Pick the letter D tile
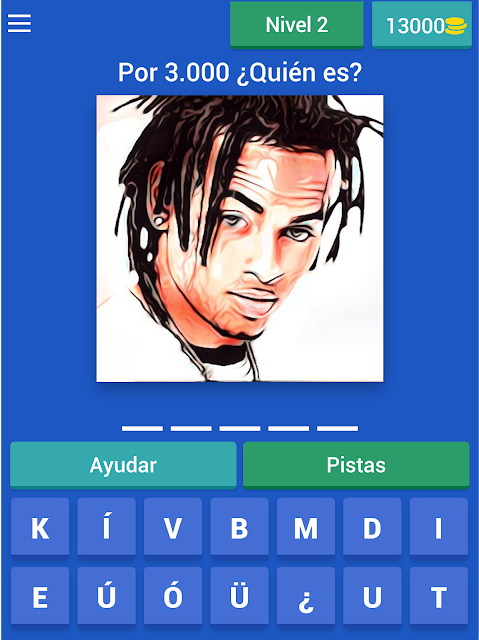Image resolution: width=479 pixels, height=640 pixels. tap(373, 527)
